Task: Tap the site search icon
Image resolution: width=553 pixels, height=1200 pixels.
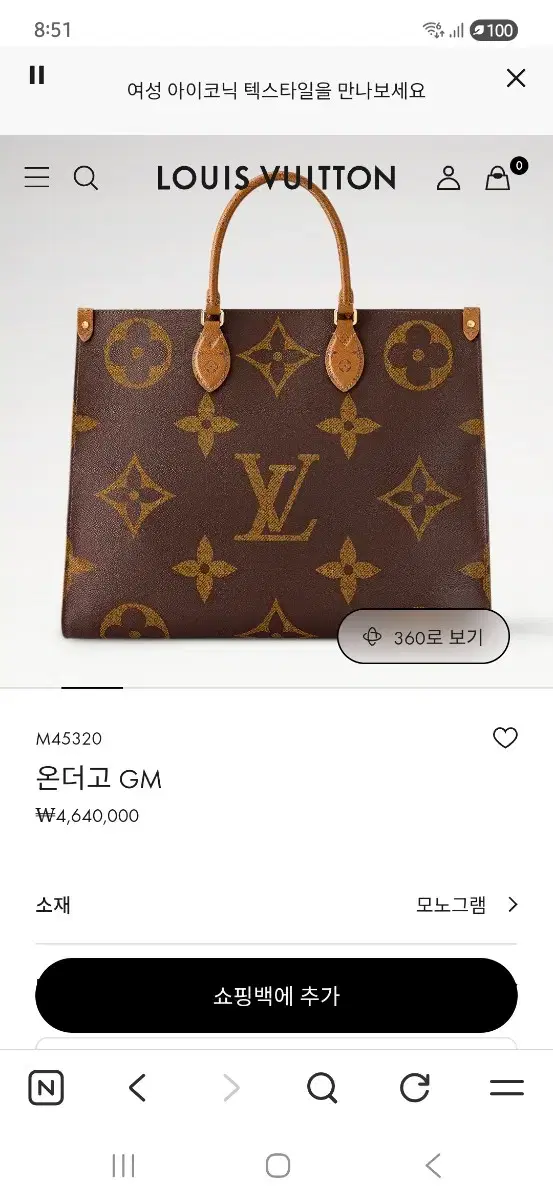Action: pyautogui.click(x=86, y=178)
